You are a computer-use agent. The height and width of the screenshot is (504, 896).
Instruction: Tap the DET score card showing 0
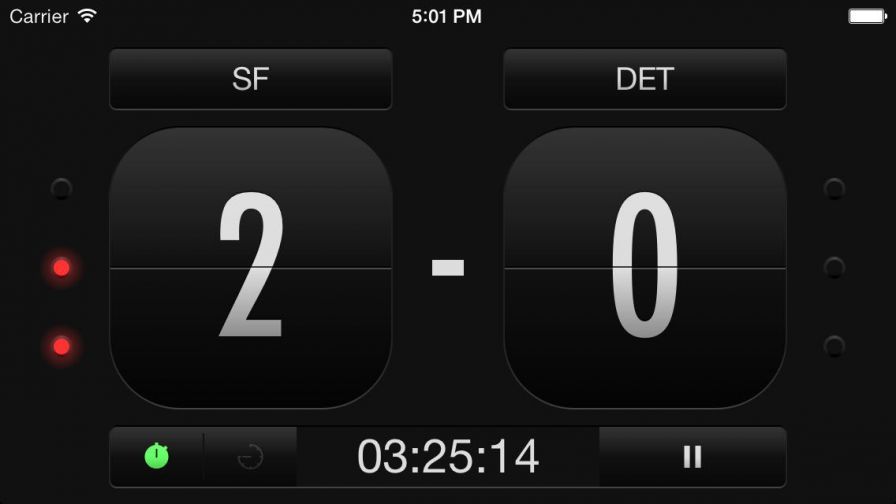pos(645,268)
